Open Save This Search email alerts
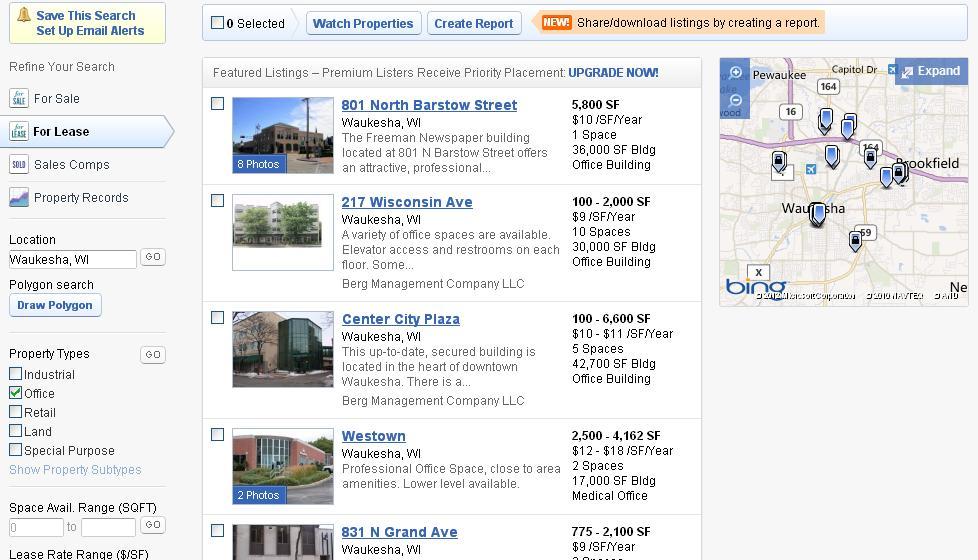The image size is (978, 560). tap(88, 23)
